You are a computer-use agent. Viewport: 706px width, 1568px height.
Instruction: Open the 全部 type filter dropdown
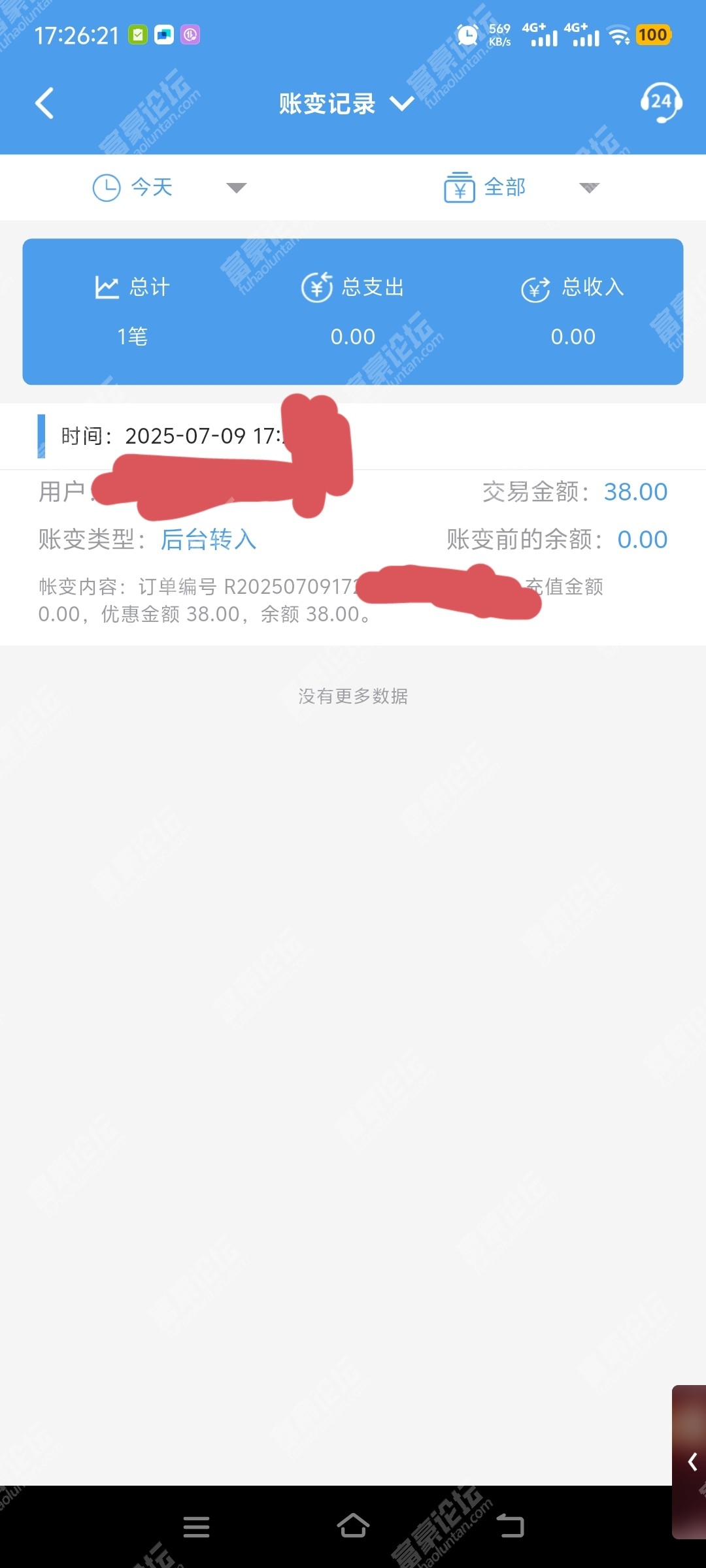522,188
